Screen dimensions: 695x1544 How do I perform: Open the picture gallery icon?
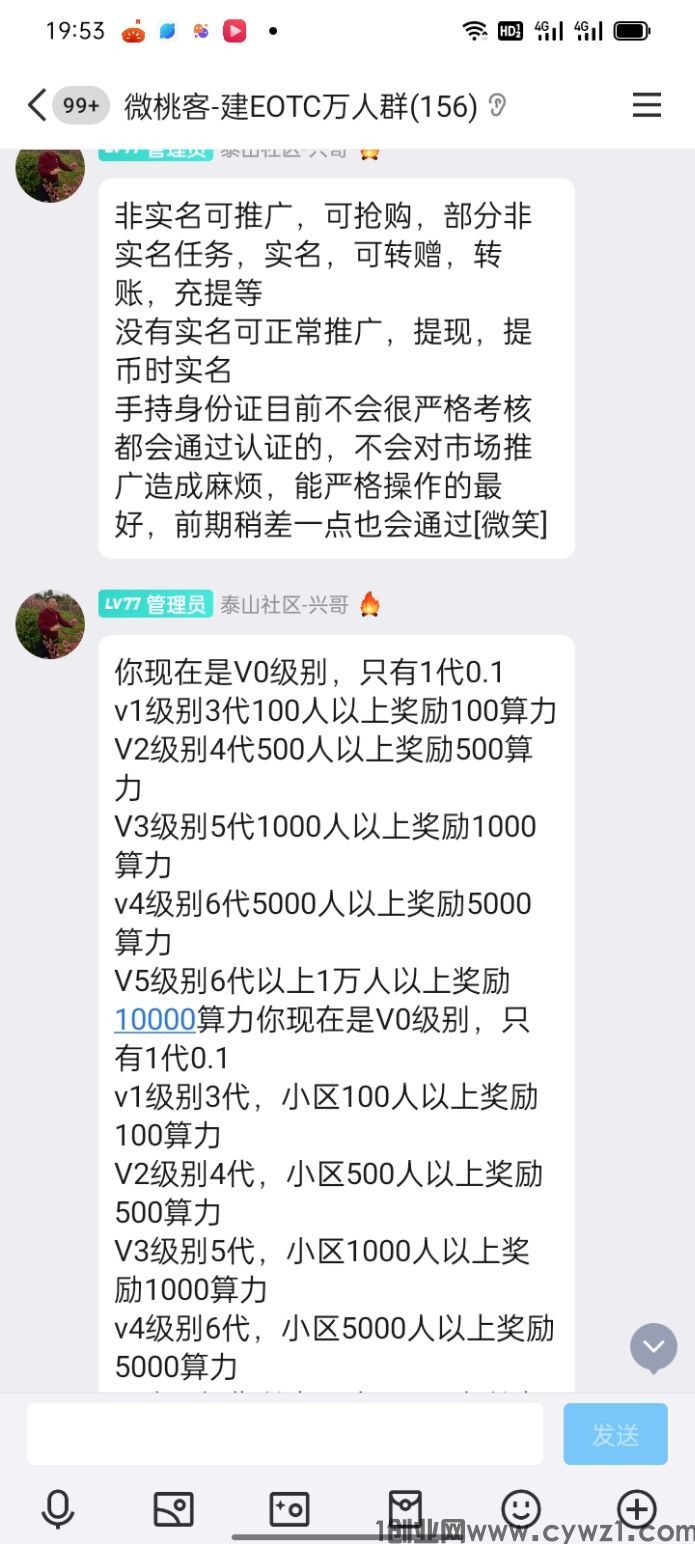[x=173, y=1509]
